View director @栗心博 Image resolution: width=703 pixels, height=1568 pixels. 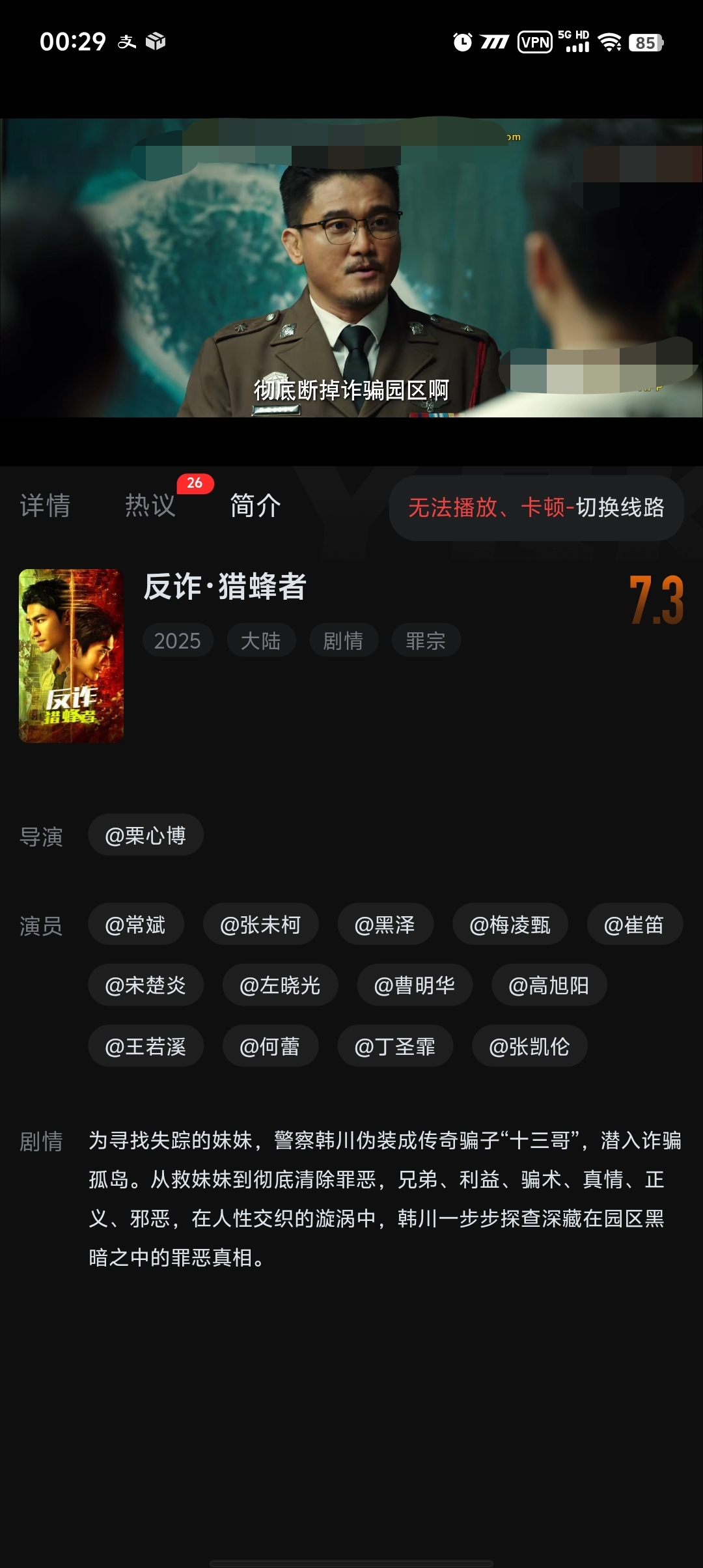[146, 835]
